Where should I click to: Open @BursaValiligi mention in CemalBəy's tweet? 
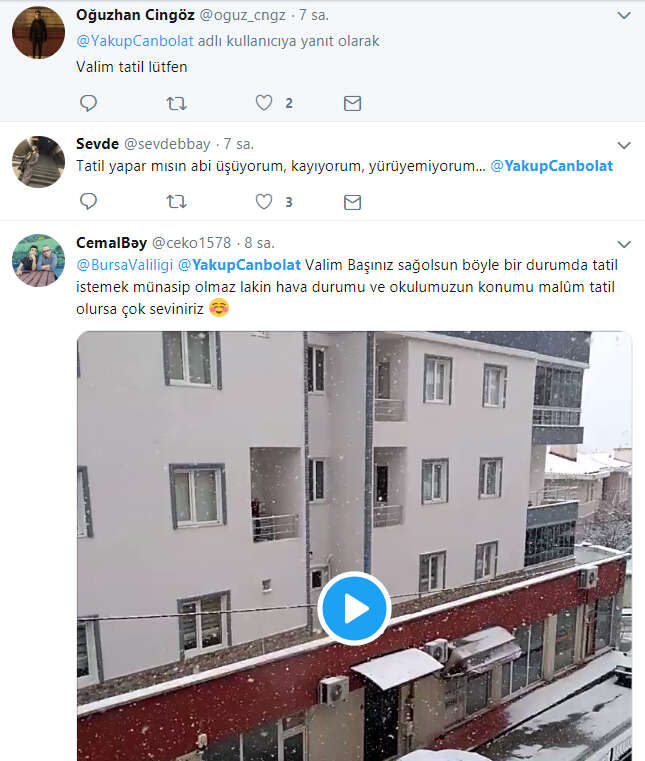coord(124,265)
